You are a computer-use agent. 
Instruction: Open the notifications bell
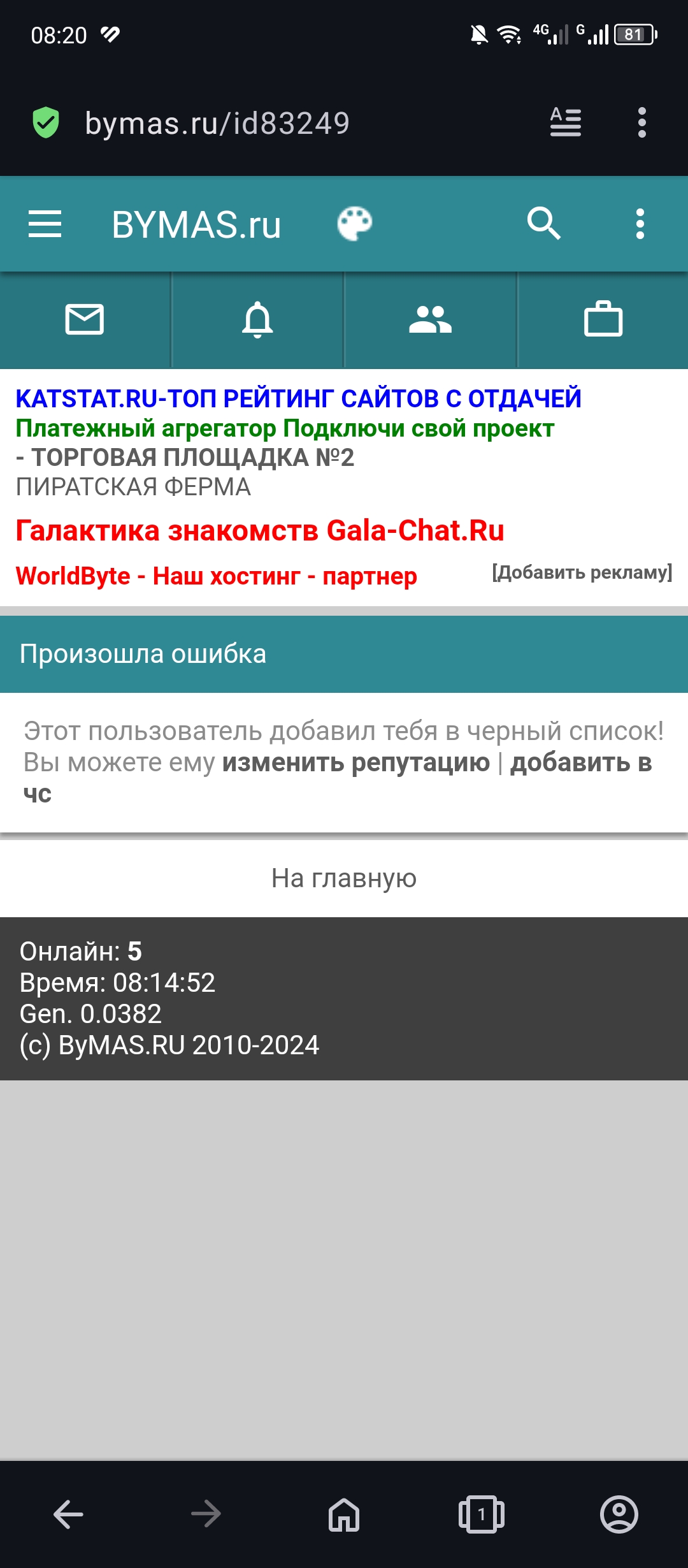pos(257,319)
